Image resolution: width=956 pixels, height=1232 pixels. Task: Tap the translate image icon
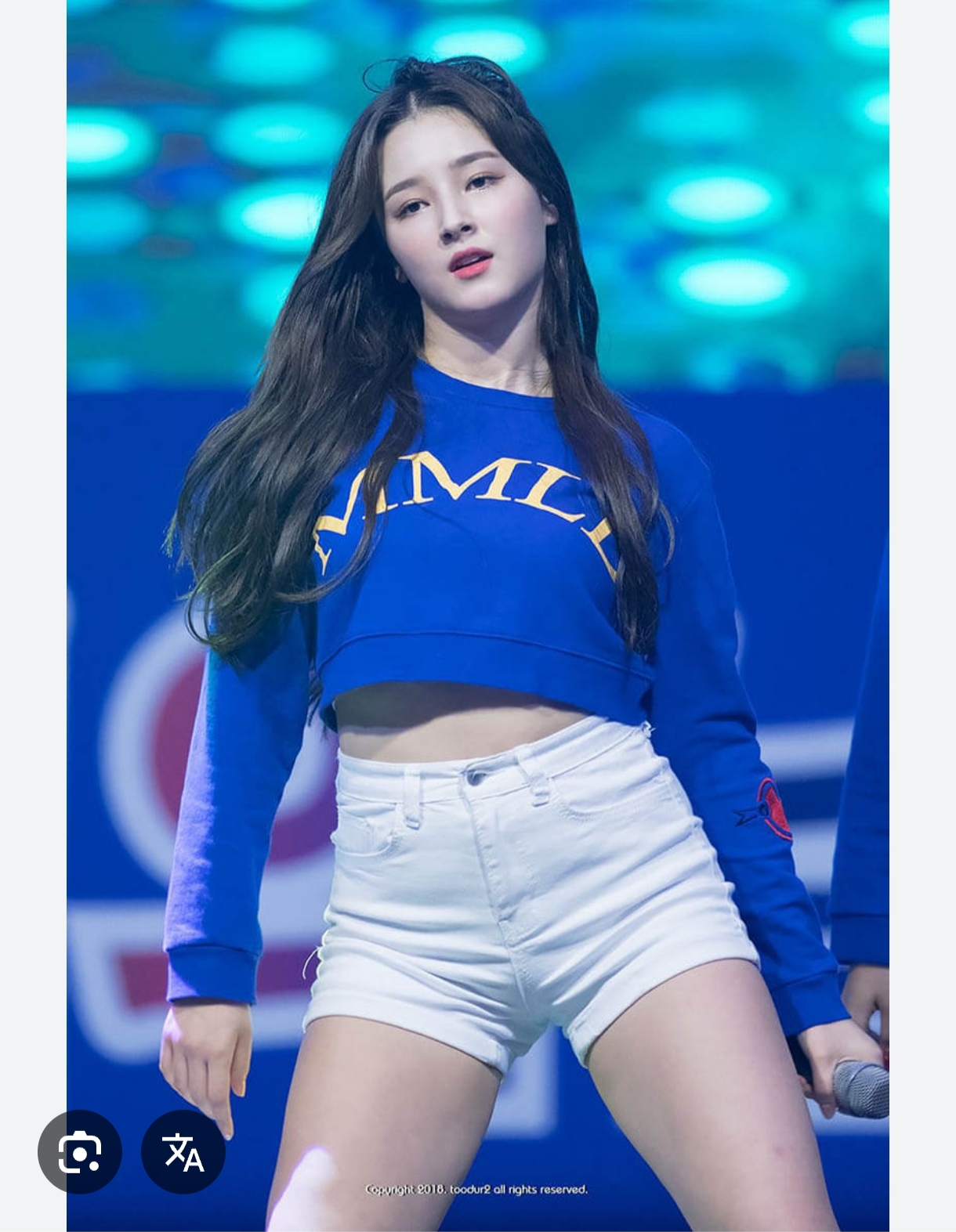pyautogui.click(x=183, y=1151)
